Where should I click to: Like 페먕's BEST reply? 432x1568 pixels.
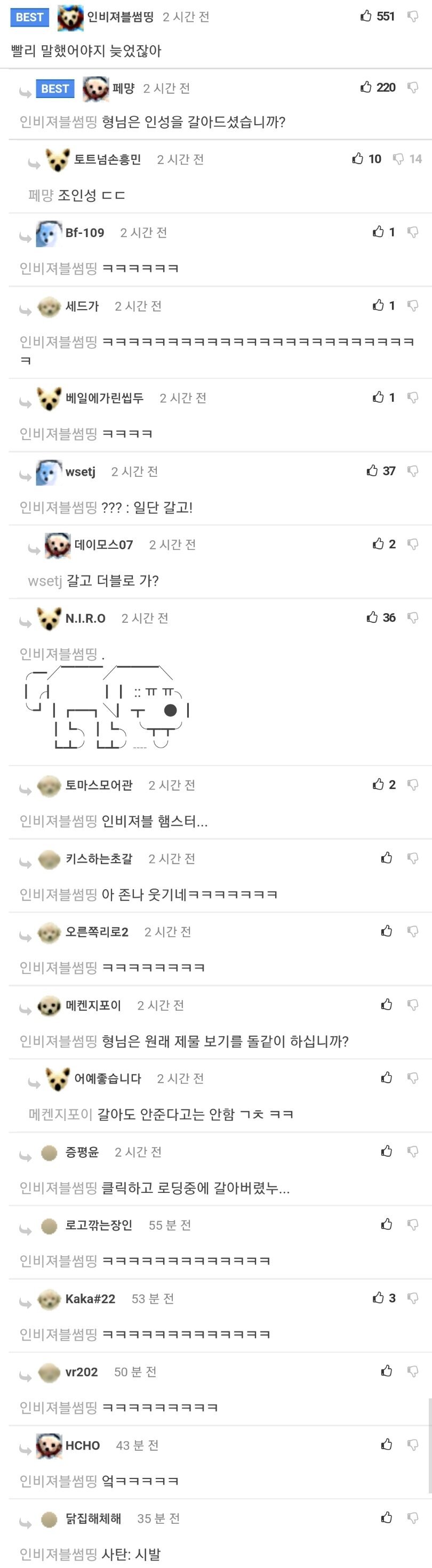(366, 87)
